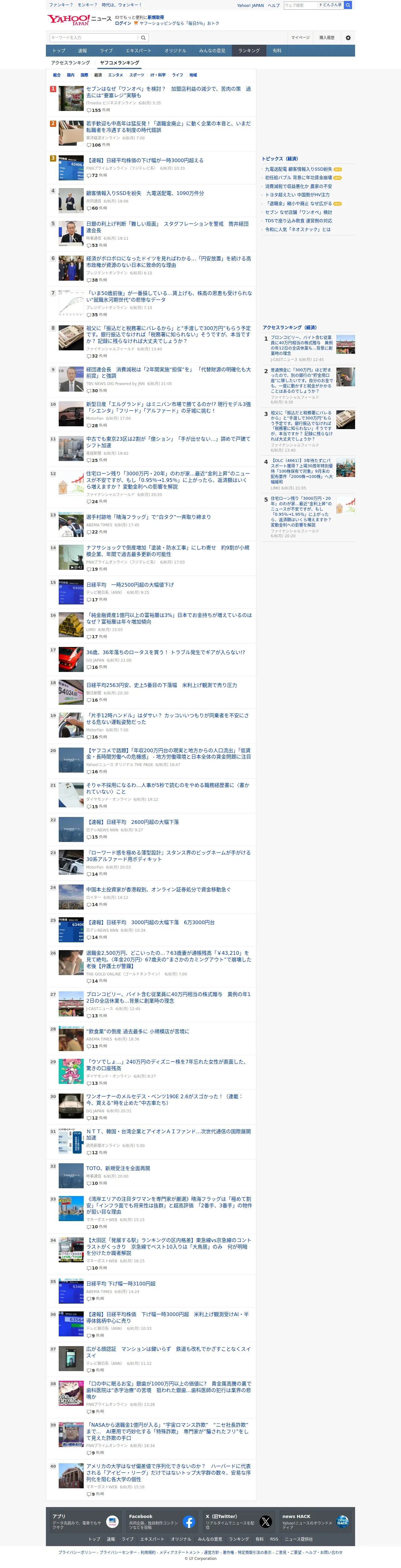
Task: Tap the ログイン link
Action: tap(123, 24)
